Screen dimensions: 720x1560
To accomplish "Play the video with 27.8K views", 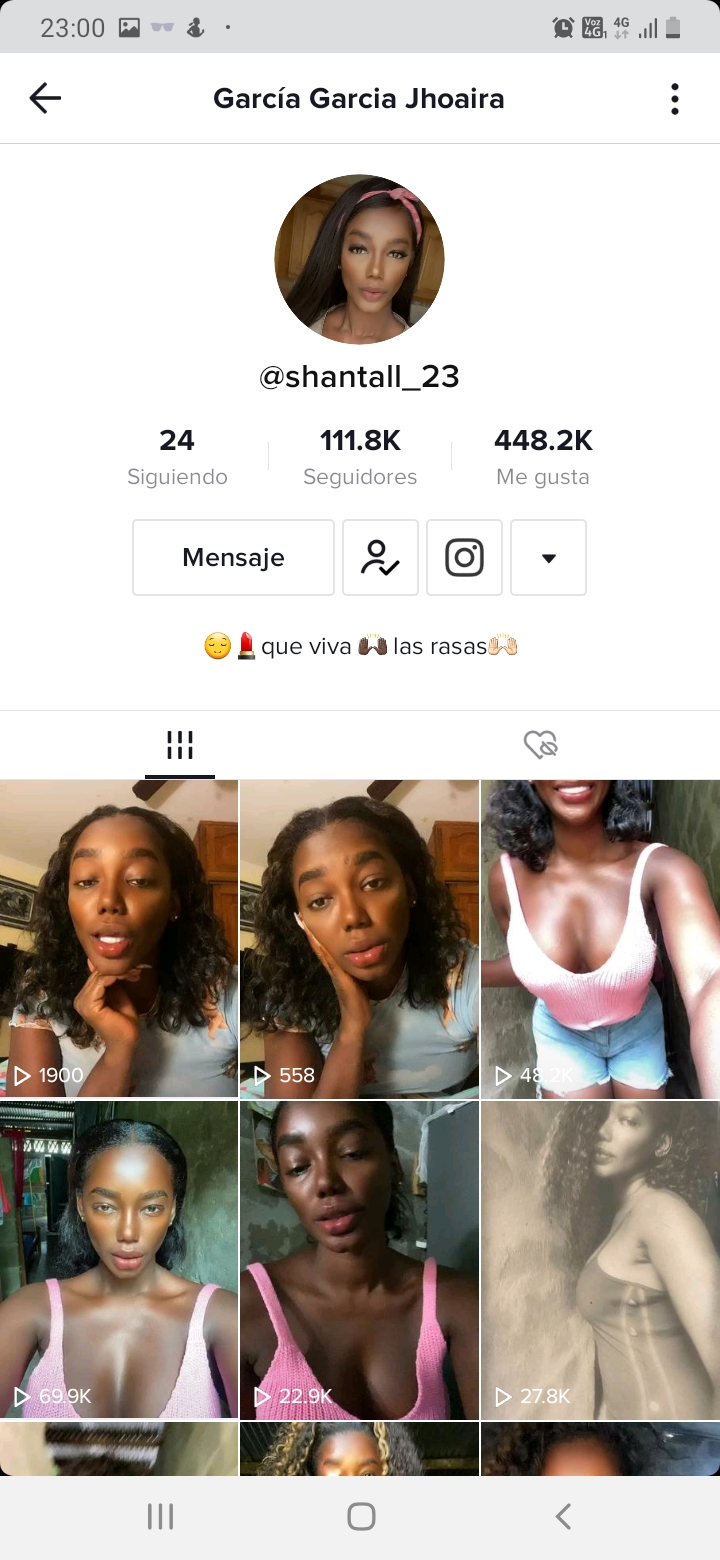I will pyautogui.click(x=600, y=1259).
